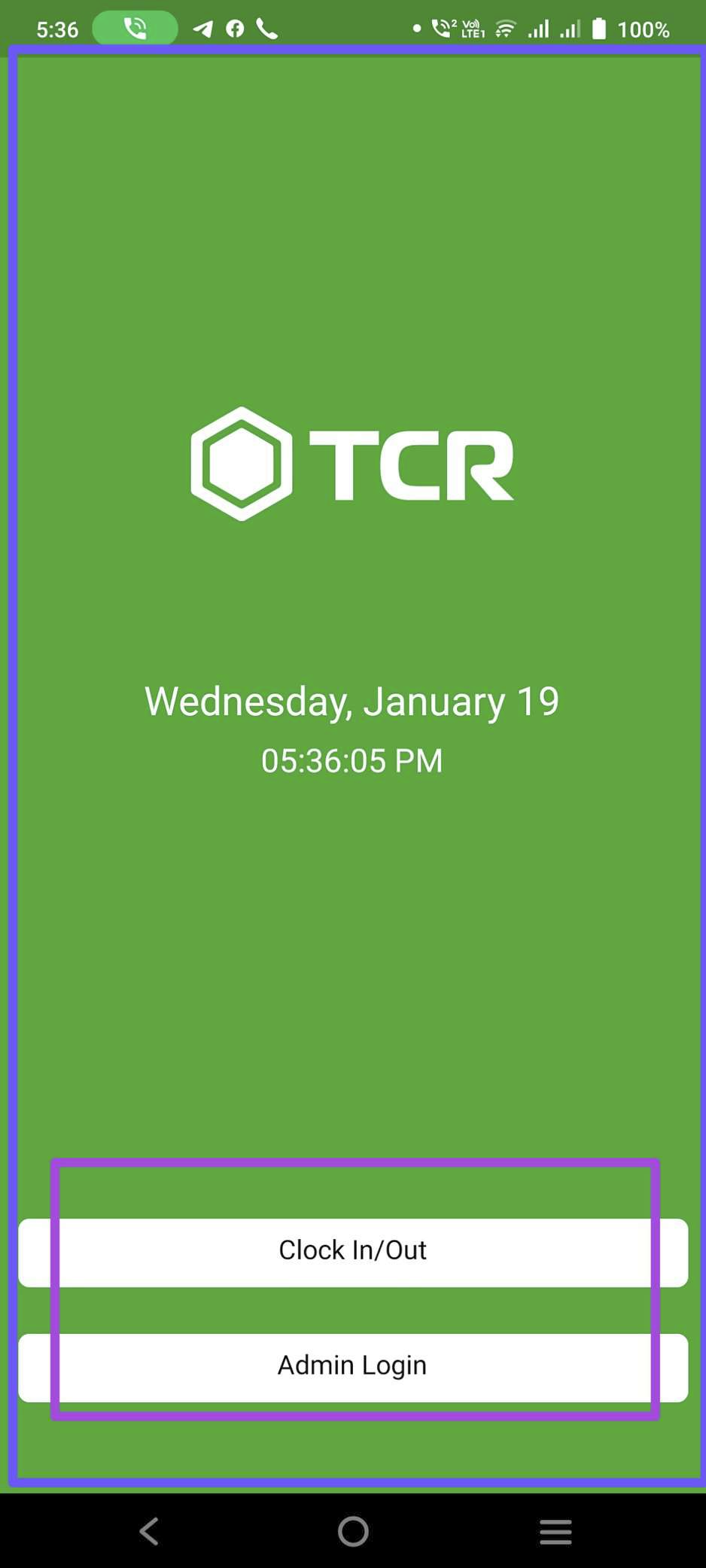Open Admin Login
Viewport: 706px width, 1568px height.
coord(352,1367)
